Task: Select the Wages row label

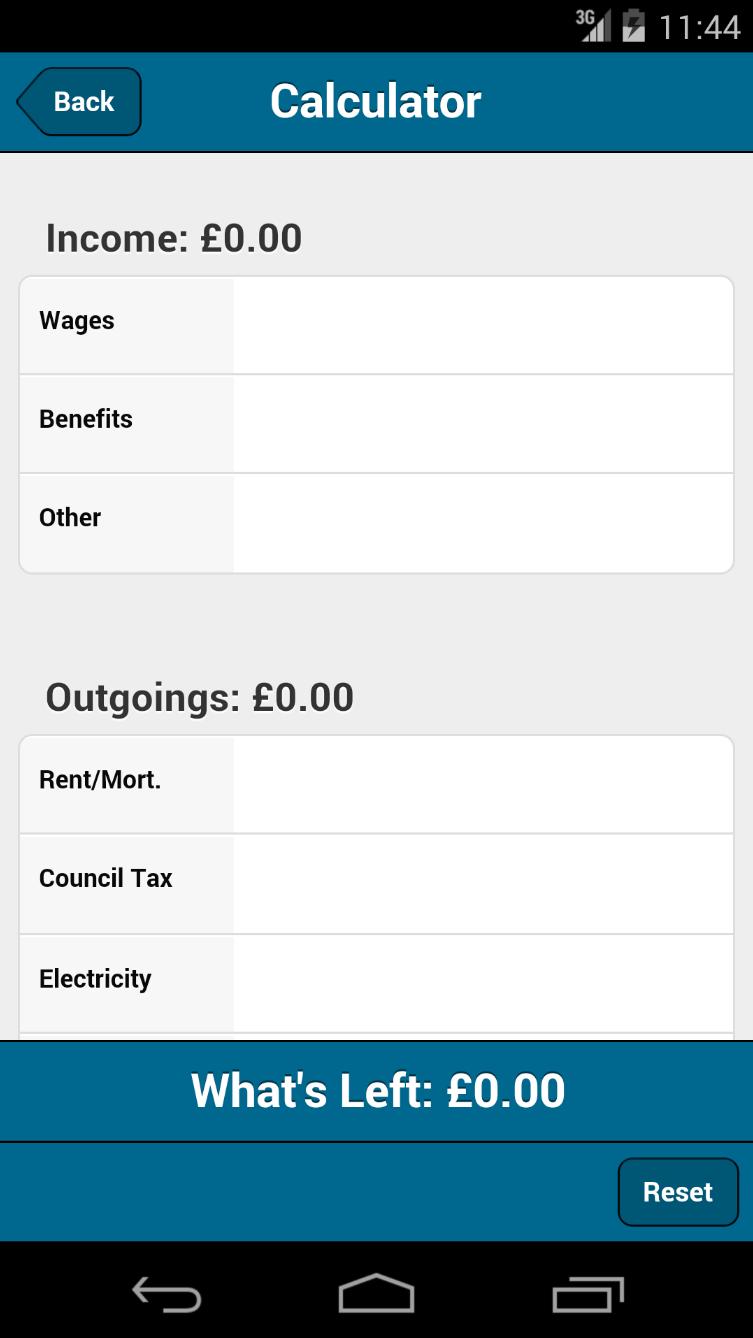Action: pyautogui.click(x=76, y=321)
